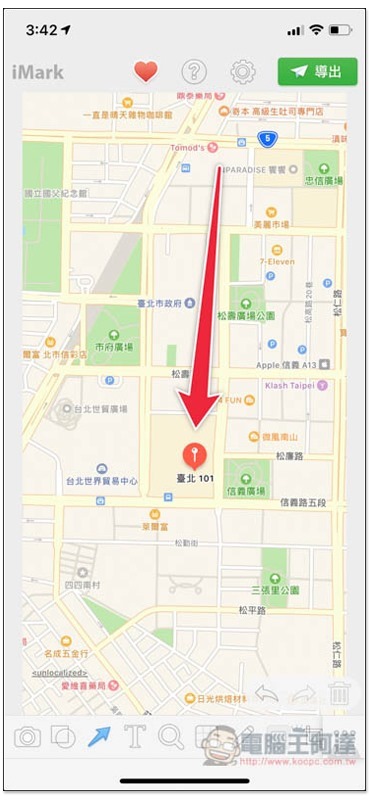Image resolution: width=369 pixels, height=800 pixels.
Task: Choose the text T tool
Action: pyautogui.click(x=135, y=737)
